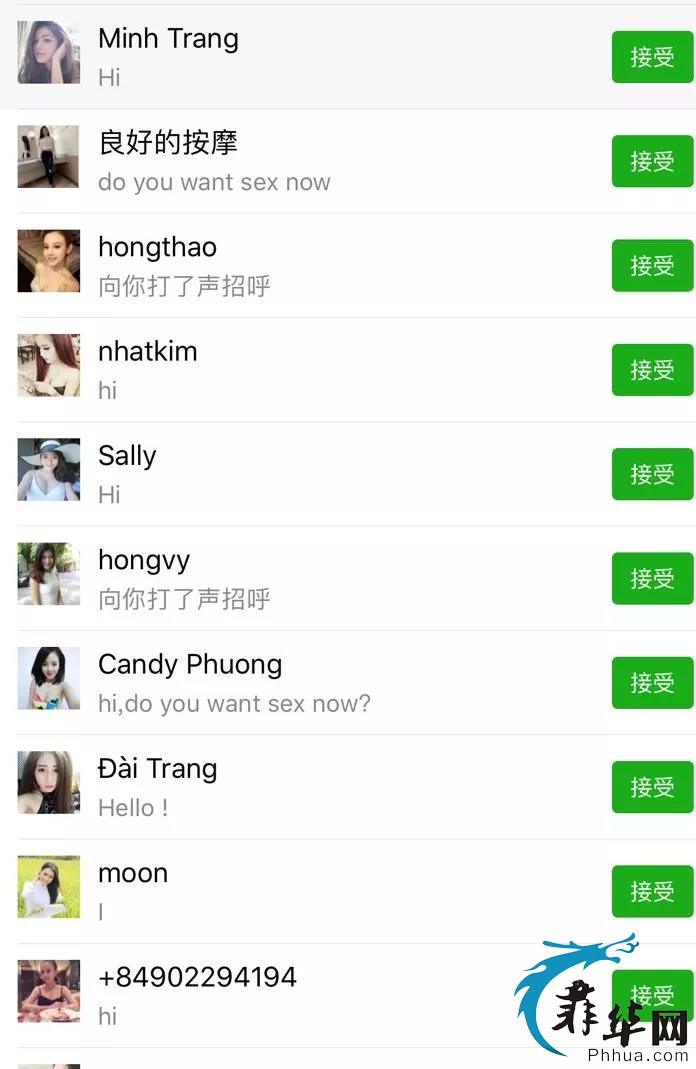Accept Minh Trang's friend request
The width and height of the screenshot is (696, 1069).
click(652, 57)
